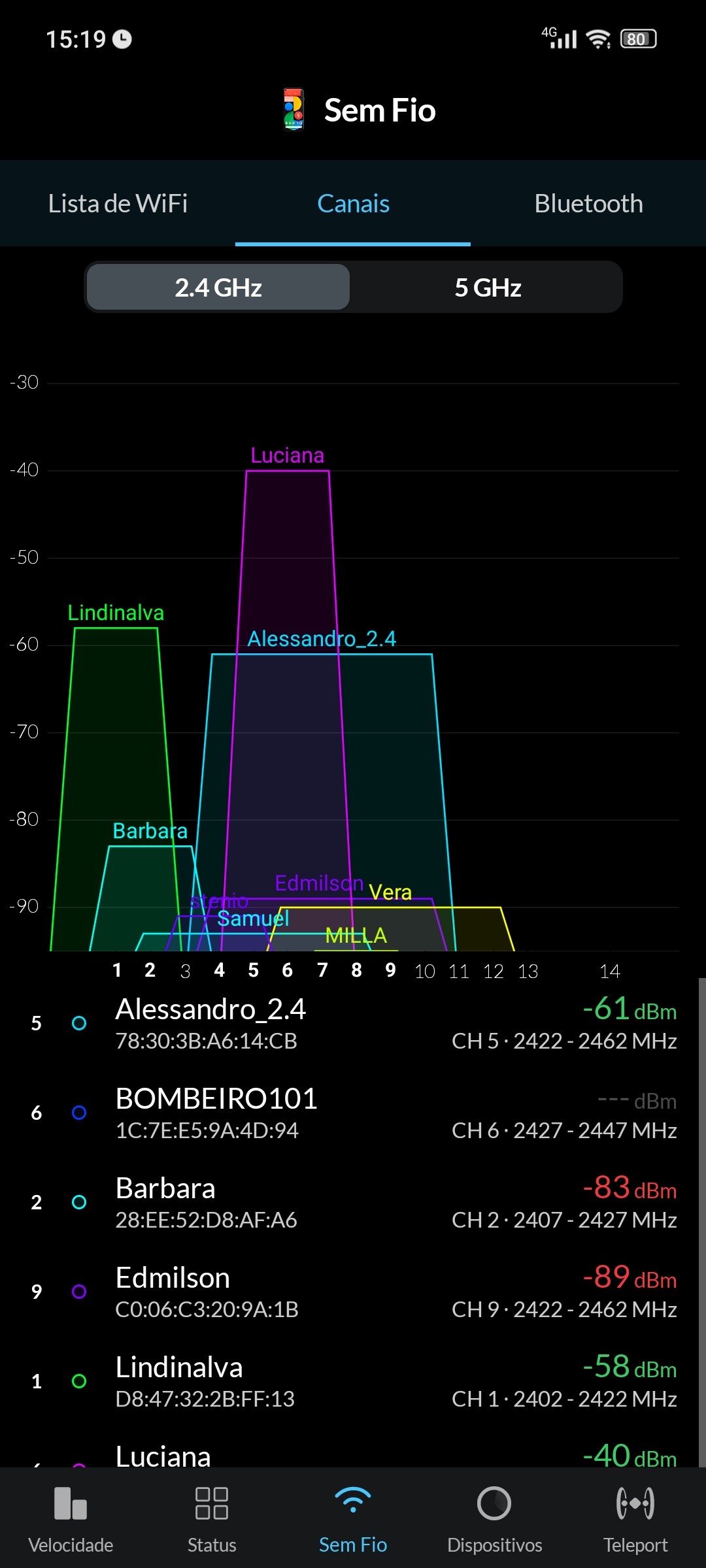Open the Alessandro_2.4 network row
Image resolution: width=706 pixels, height=1568 pixels.
(x=353, y=1023)
